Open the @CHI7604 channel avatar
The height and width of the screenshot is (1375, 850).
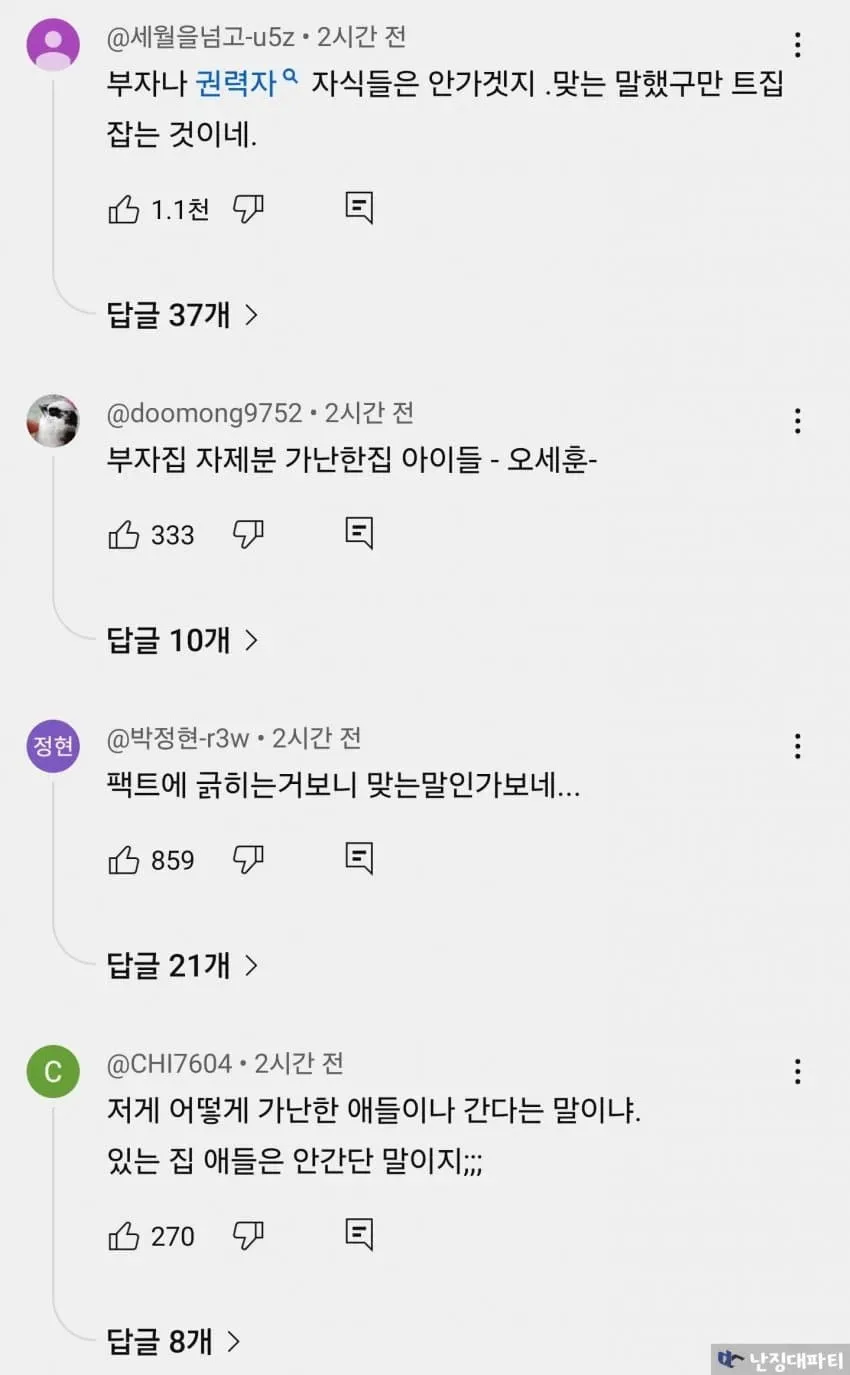coord(53,1072)
